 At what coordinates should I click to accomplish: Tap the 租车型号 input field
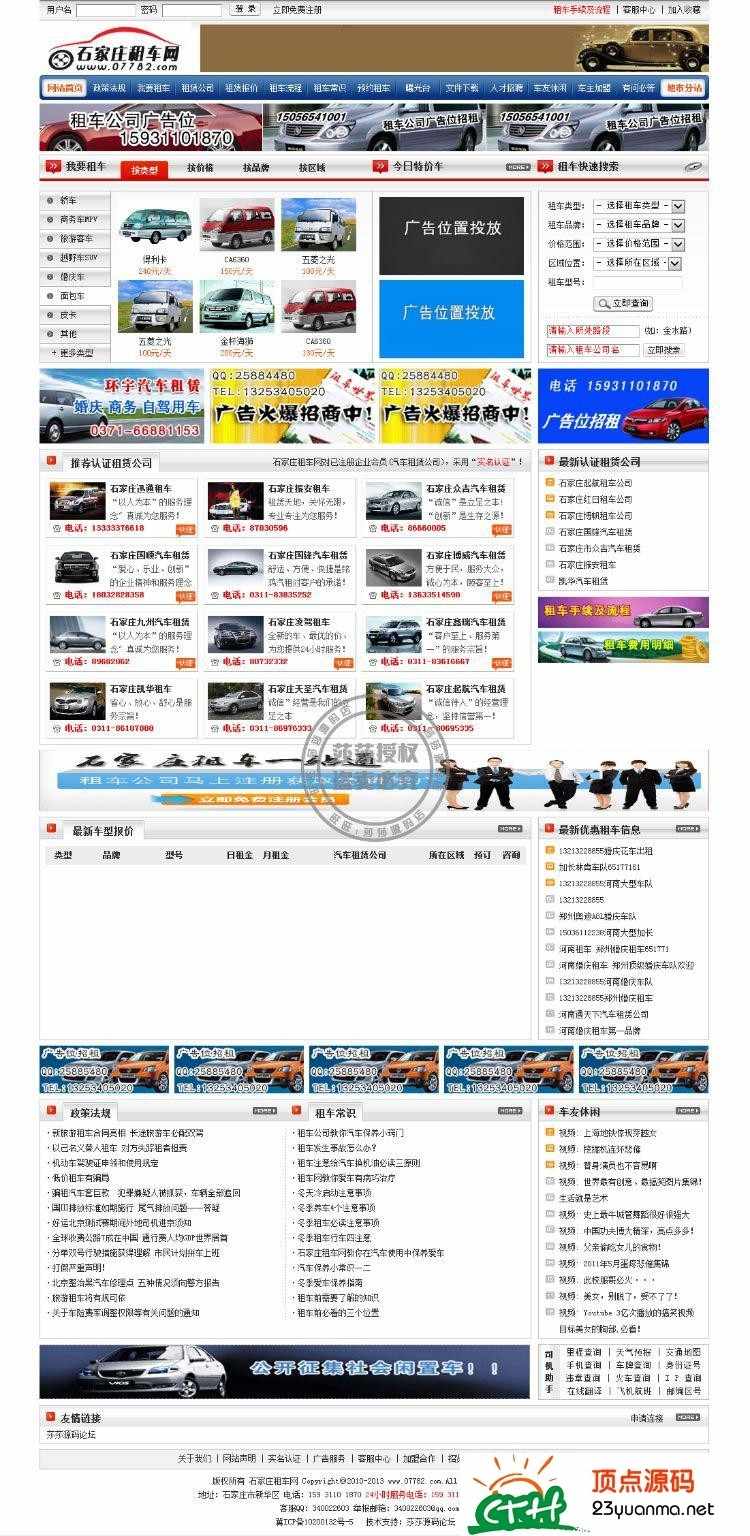click(638, 283)
